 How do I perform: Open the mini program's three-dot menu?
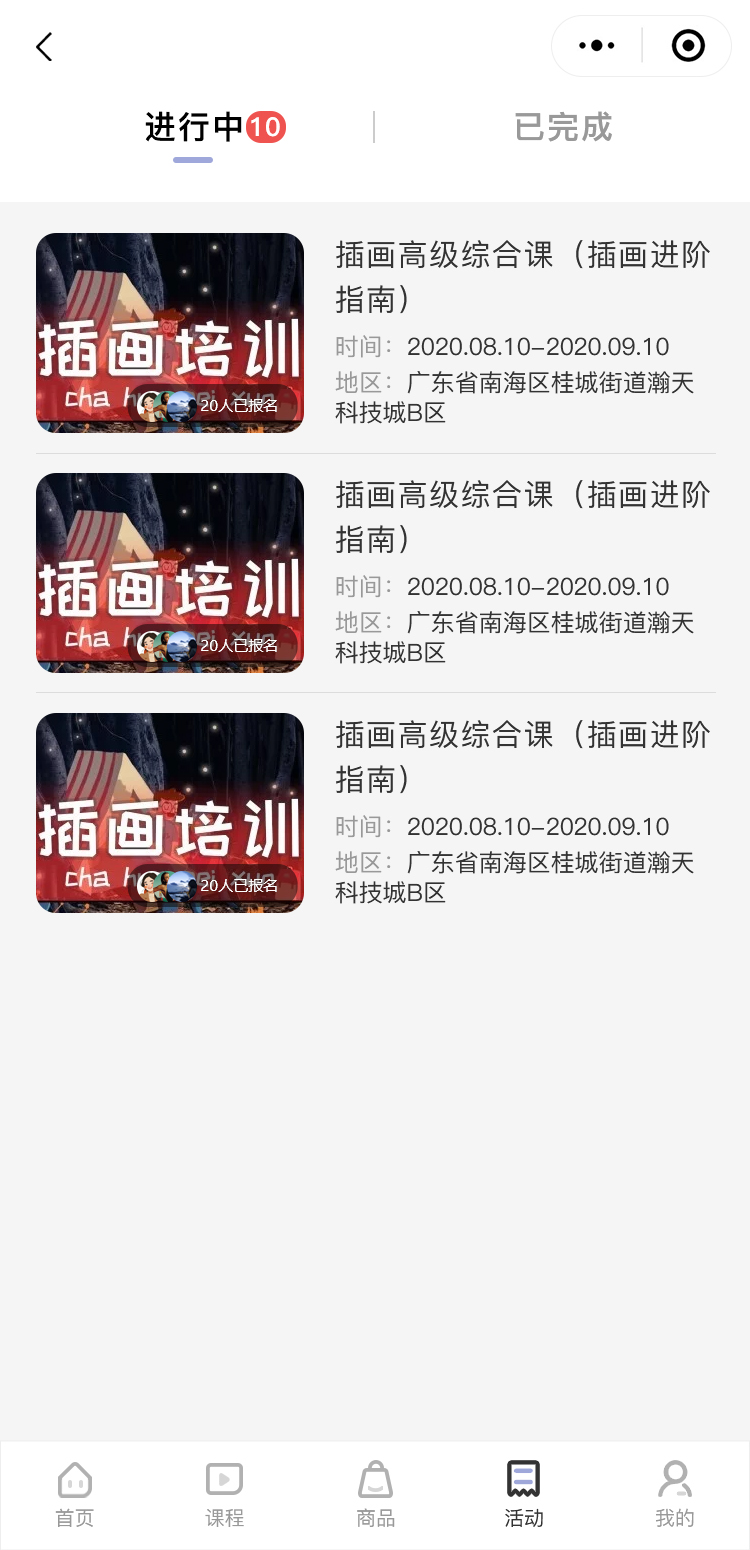click(x=597, y=46)
